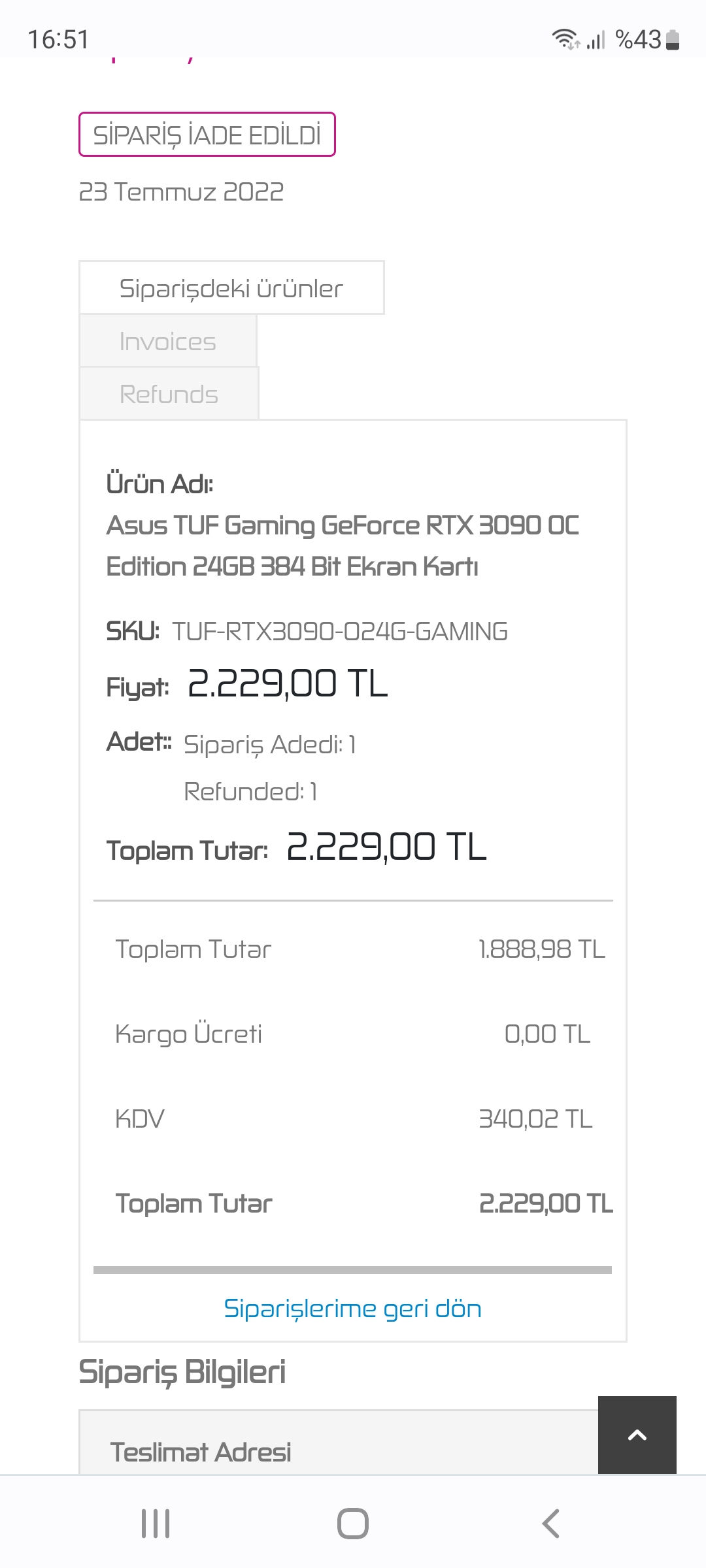Viewport: 706px width, 1568px height.
Task: Open the Refunds tab
Action: click(x=169, y=393)
